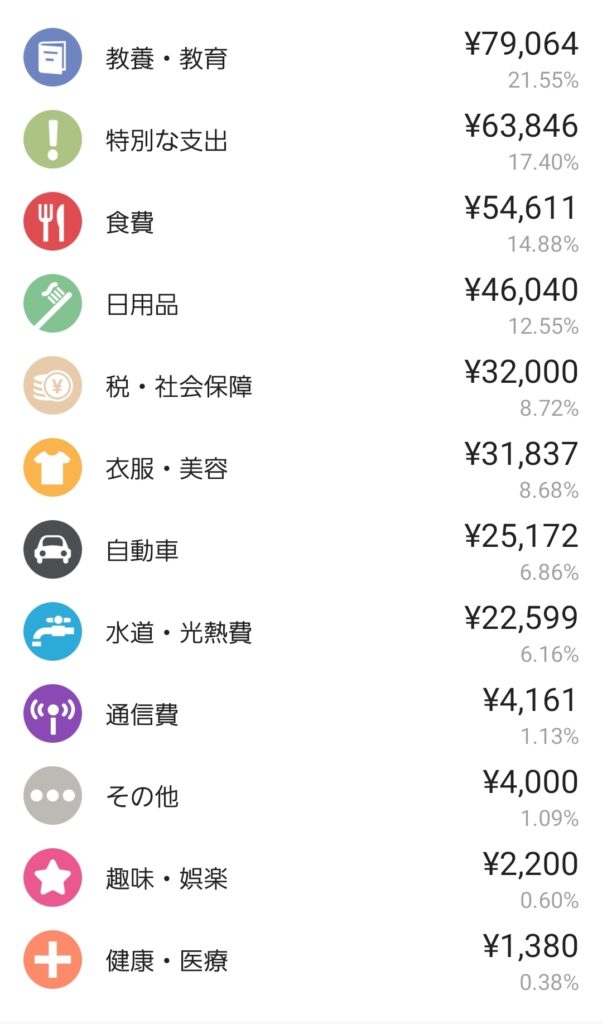
Task: Open the 水道・光熱費 row
Action: click(x=301, y=632)
